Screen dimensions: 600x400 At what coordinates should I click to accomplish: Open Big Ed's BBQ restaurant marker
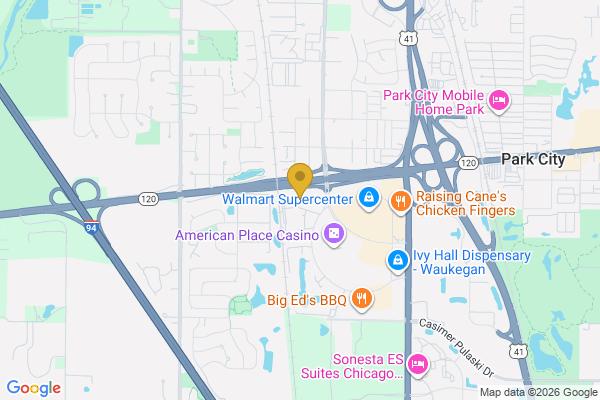pos(362,297)
